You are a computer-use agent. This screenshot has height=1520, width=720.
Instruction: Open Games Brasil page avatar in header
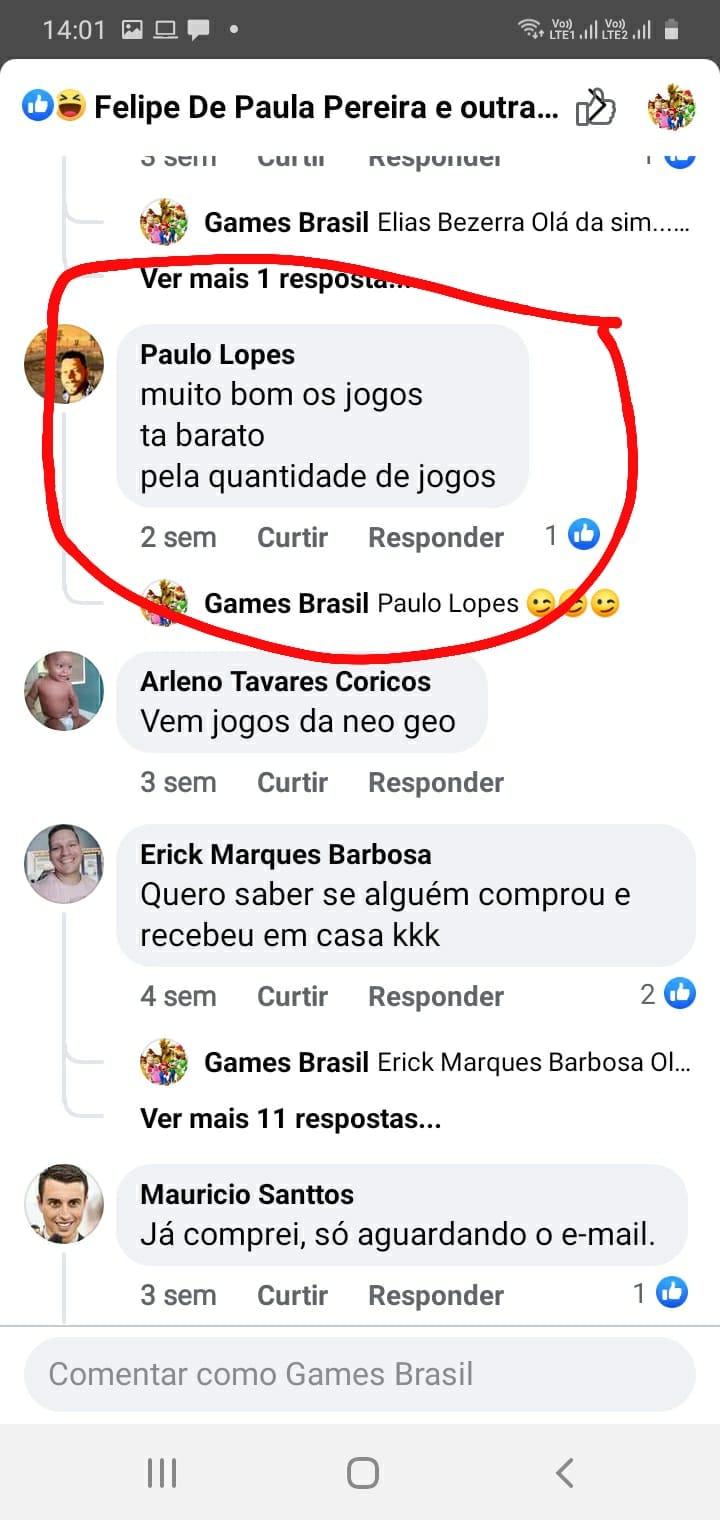[671, 108]
